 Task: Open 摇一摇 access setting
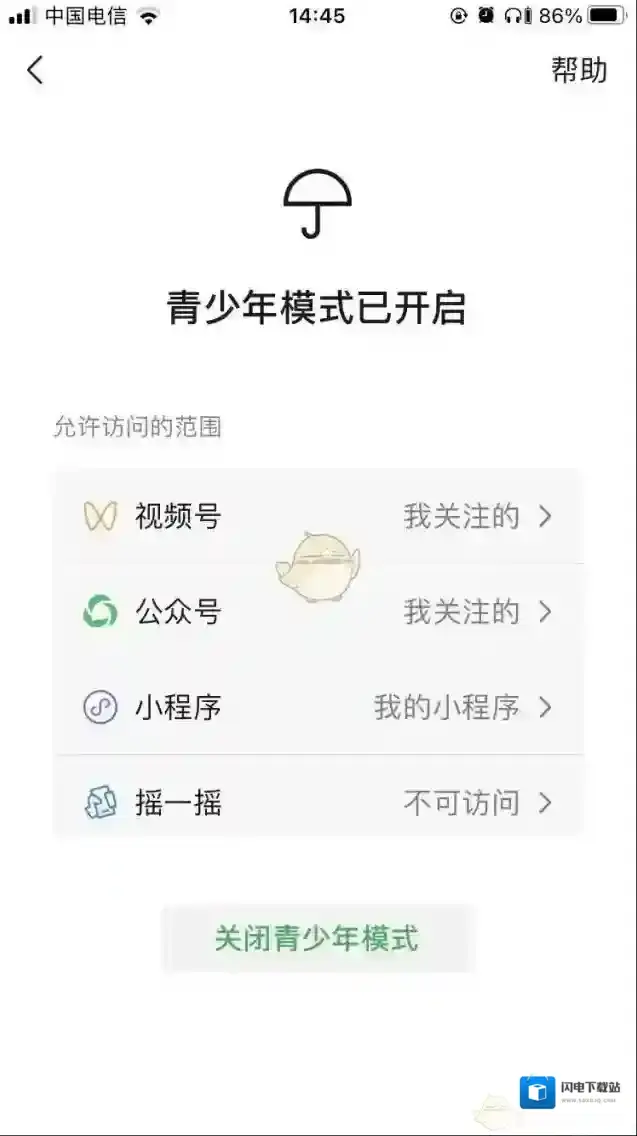[x=318, y=802]
